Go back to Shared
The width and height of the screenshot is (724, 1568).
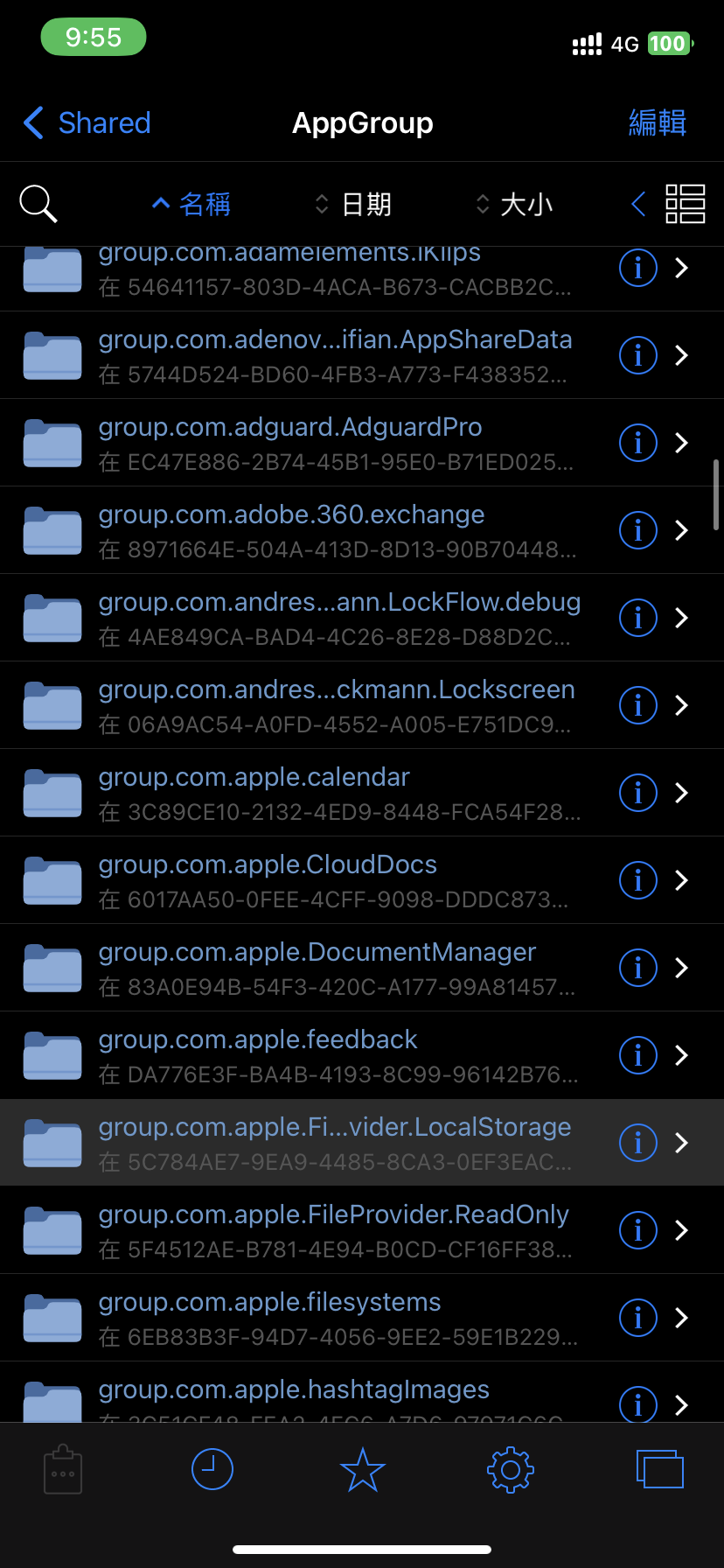coord(87,123)
